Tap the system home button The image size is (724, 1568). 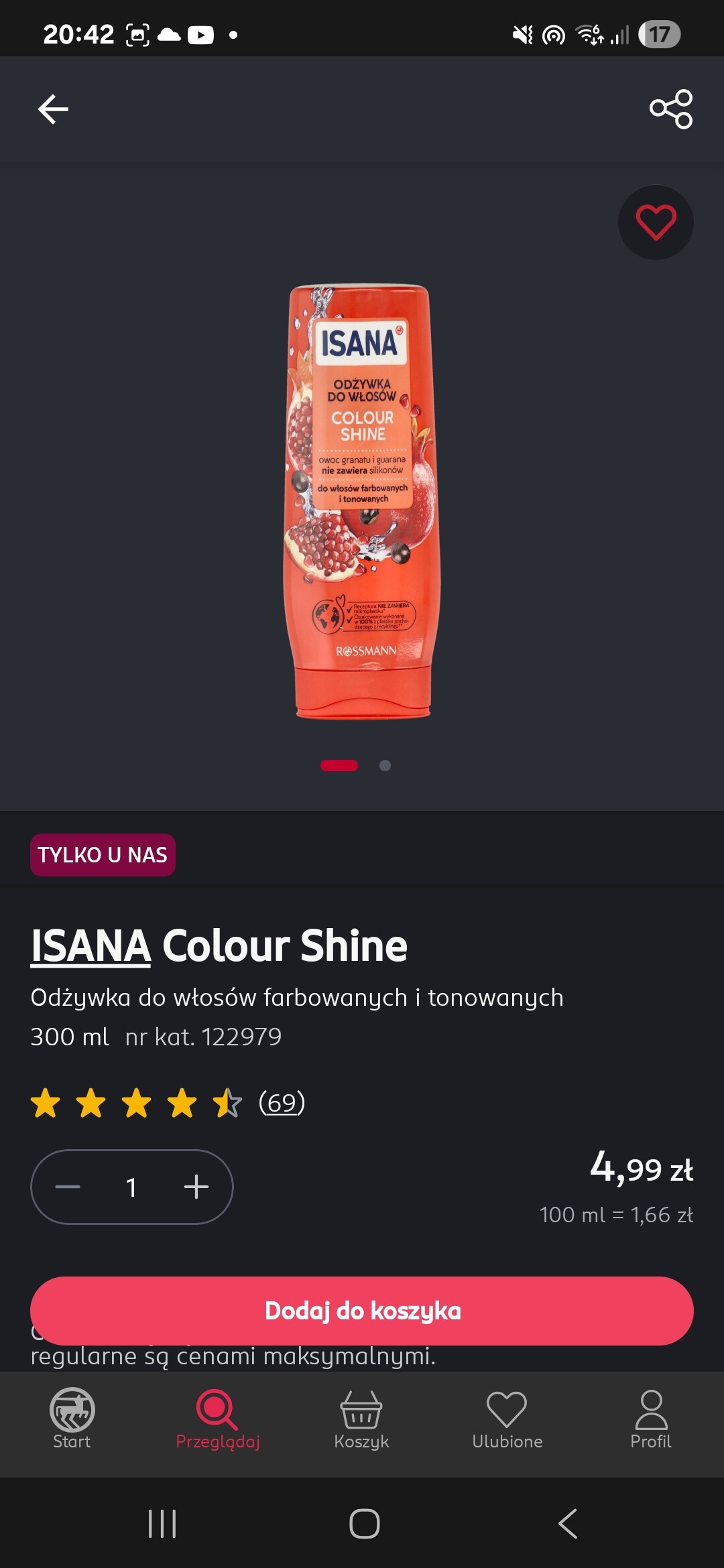pos(364,1524)
